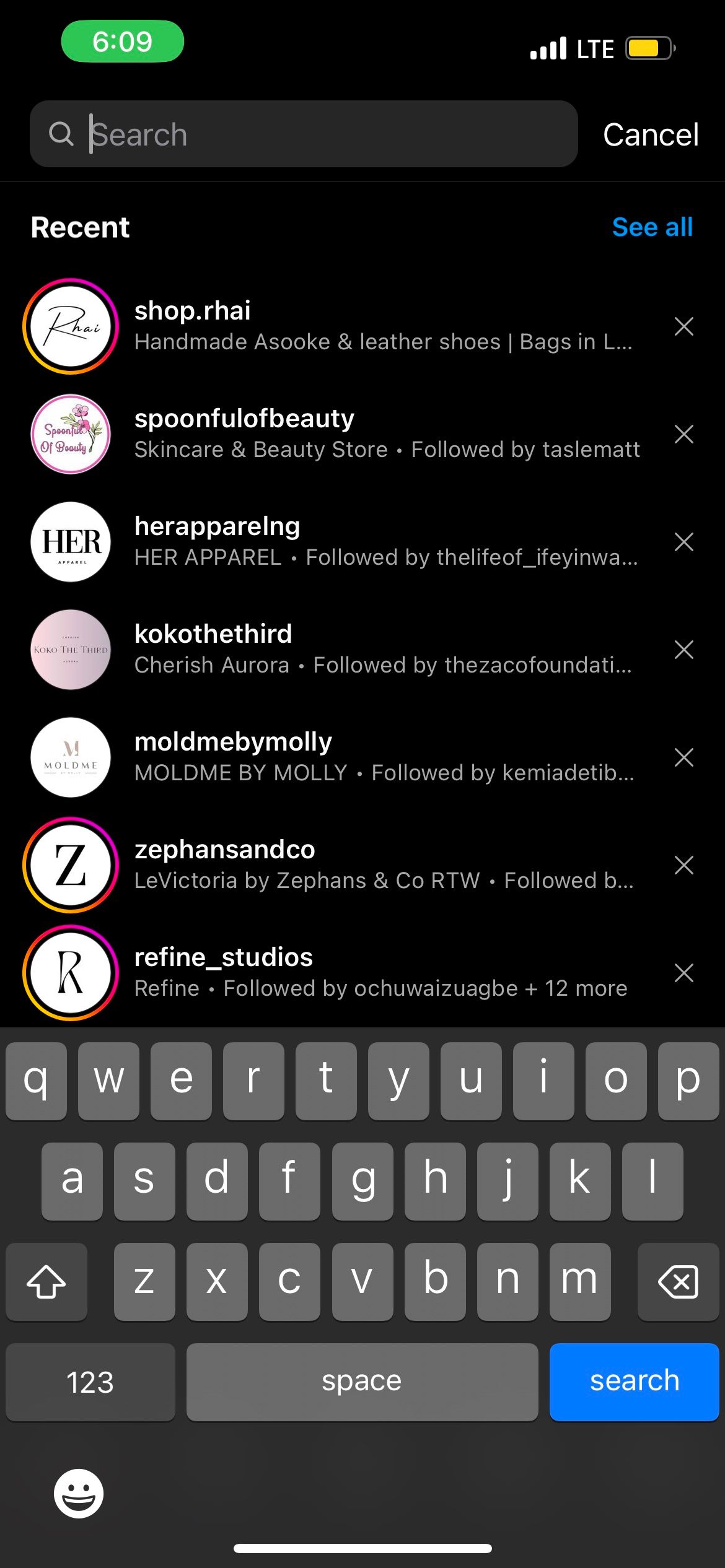Select the HER APPAREL circular logo
The width and height of the screenshot is (725, 1568).
click(x=70, y=542)
